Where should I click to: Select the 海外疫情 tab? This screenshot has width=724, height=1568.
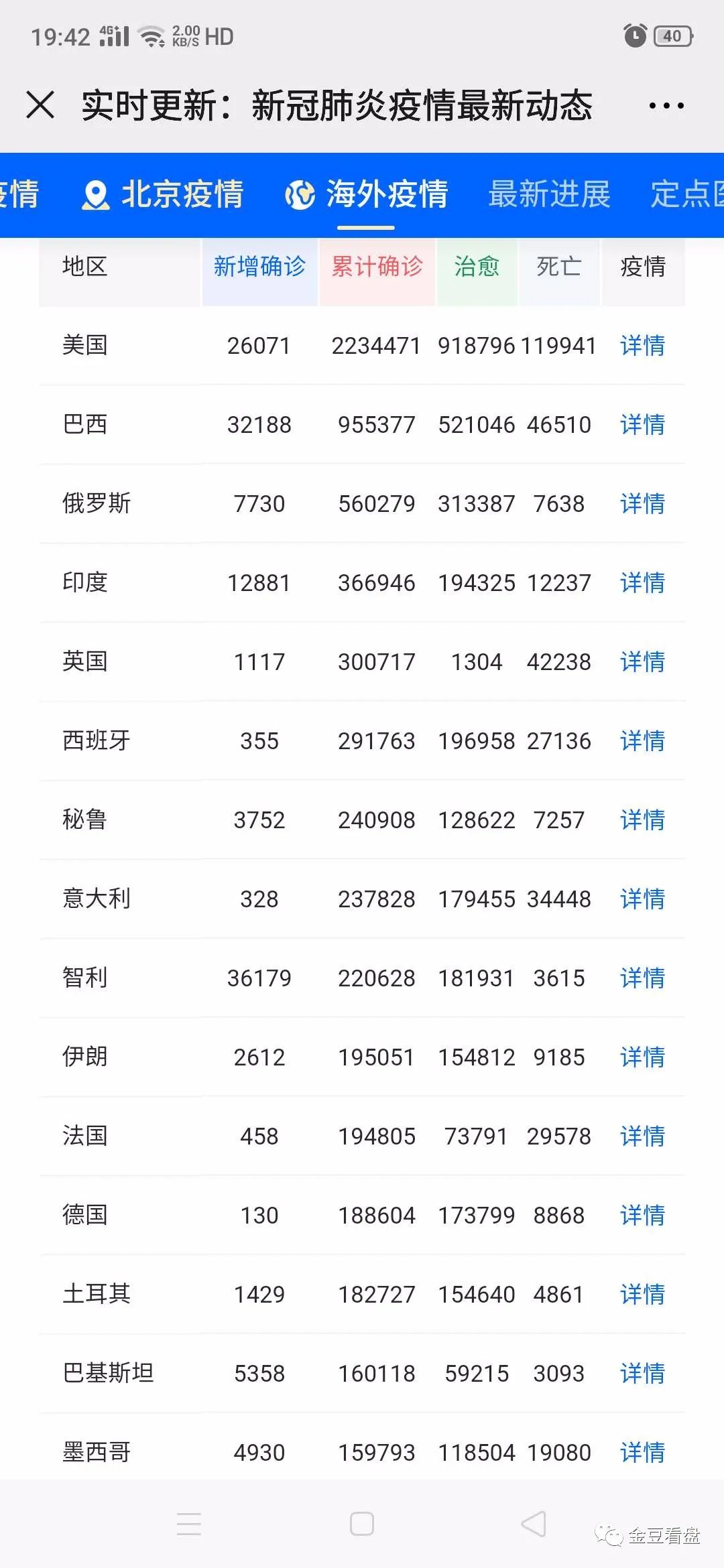coord(367,194)
